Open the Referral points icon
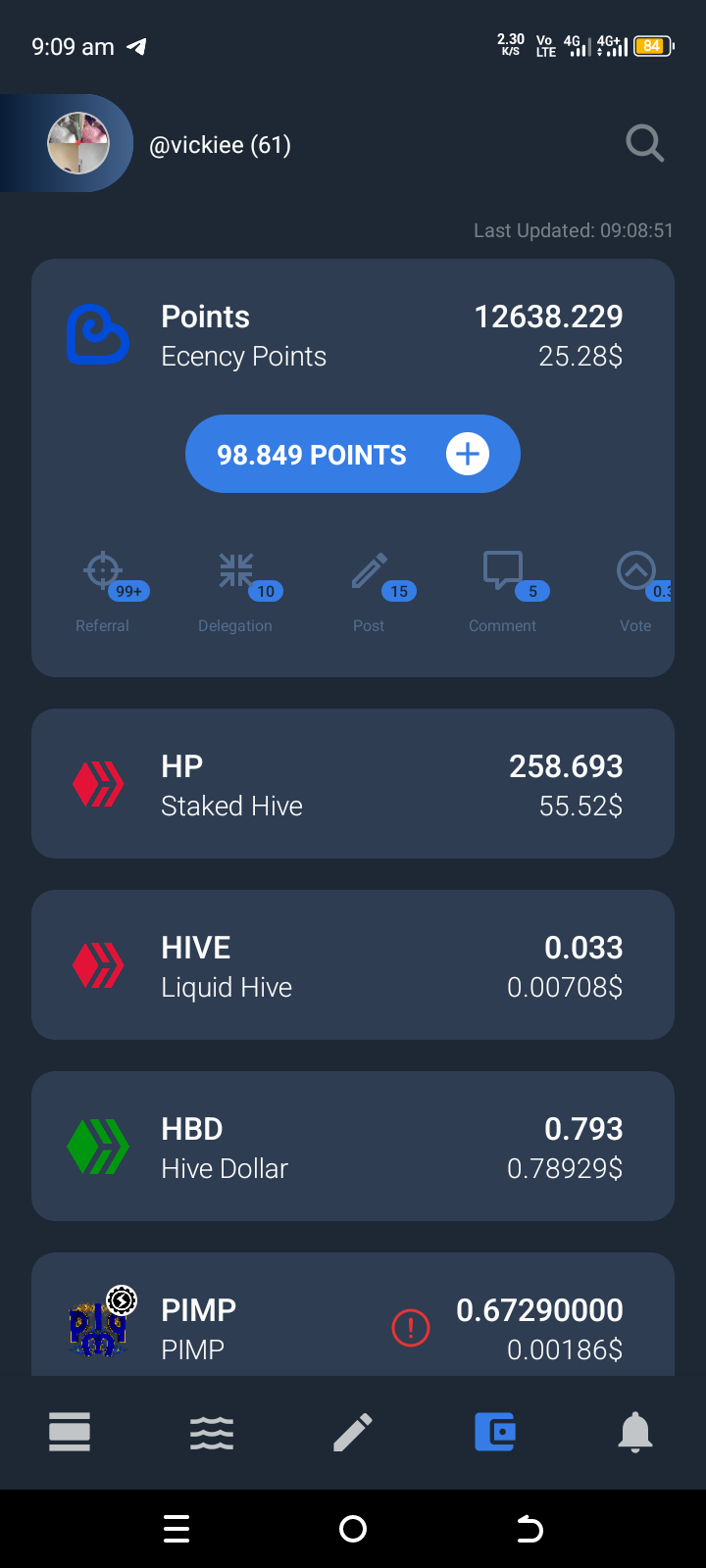706x1568 pixels. [x=103, y=570]
